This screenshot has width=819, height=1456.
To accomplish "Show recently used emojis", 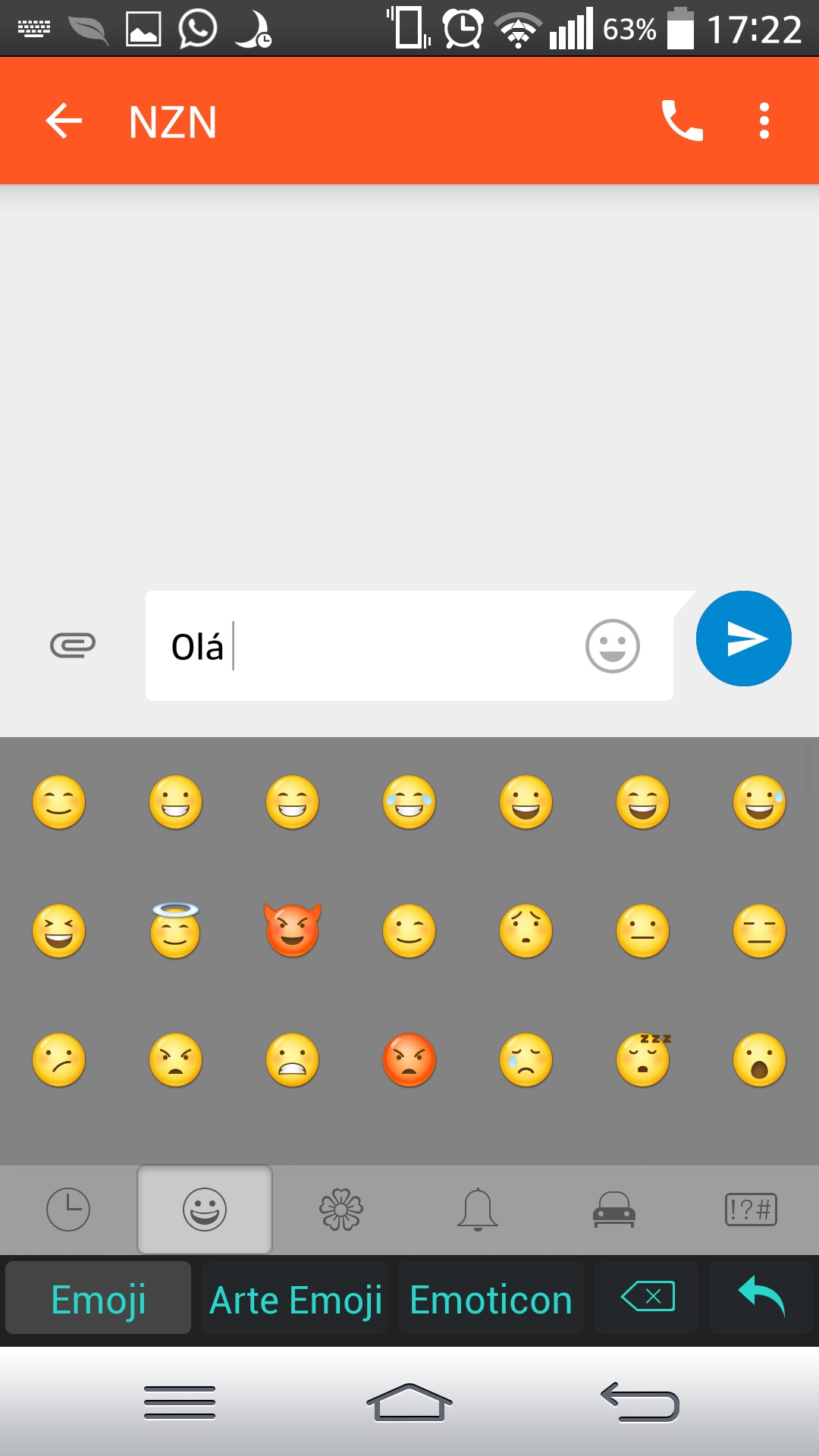I will pos(68,1210).
